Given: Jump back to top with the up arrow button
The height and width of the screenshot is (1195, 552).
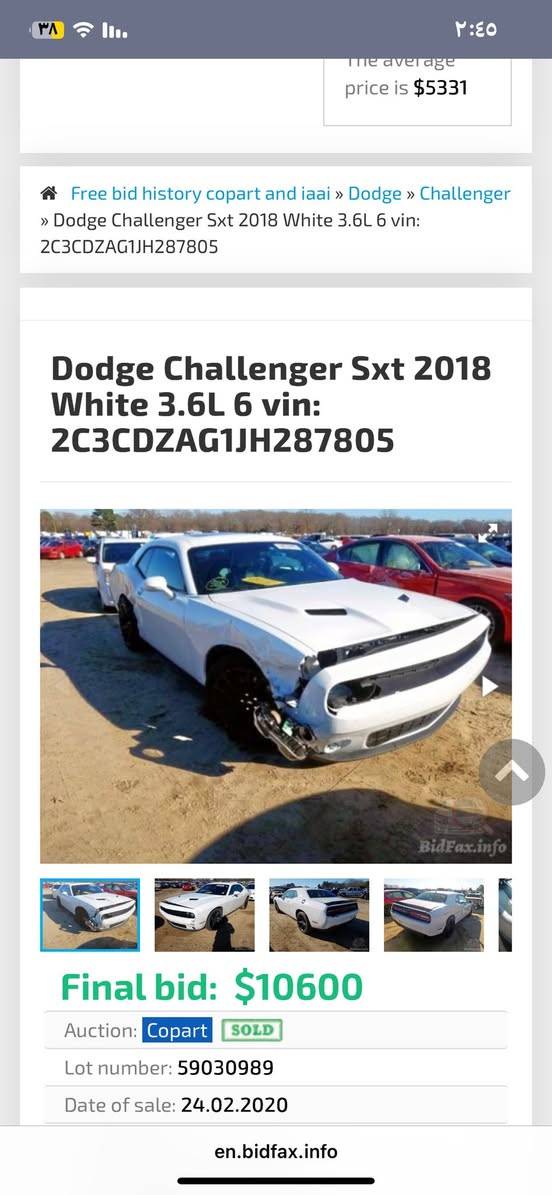Looking at the screenshot, I should pos(512,771).
